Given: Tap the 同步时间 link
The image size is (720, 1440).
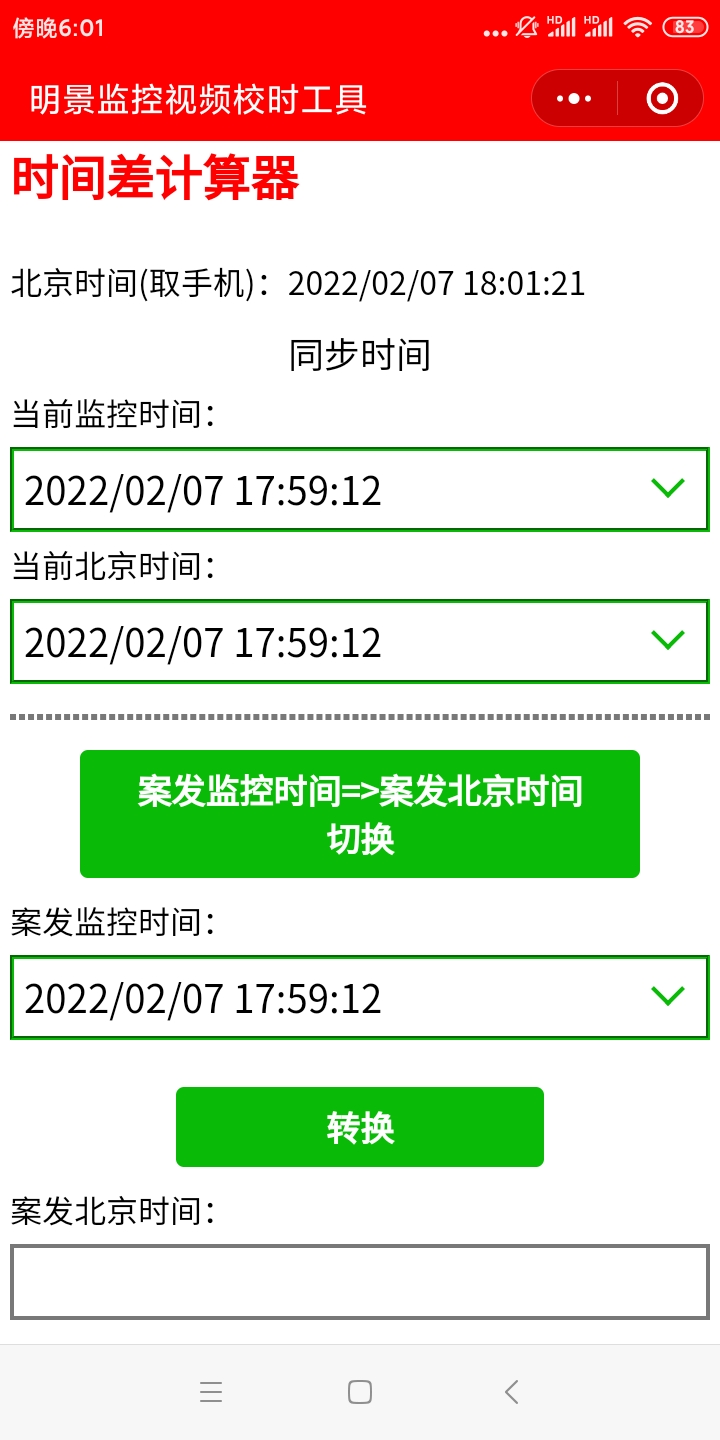Looking at the screenshot, I should pos(360,355).
